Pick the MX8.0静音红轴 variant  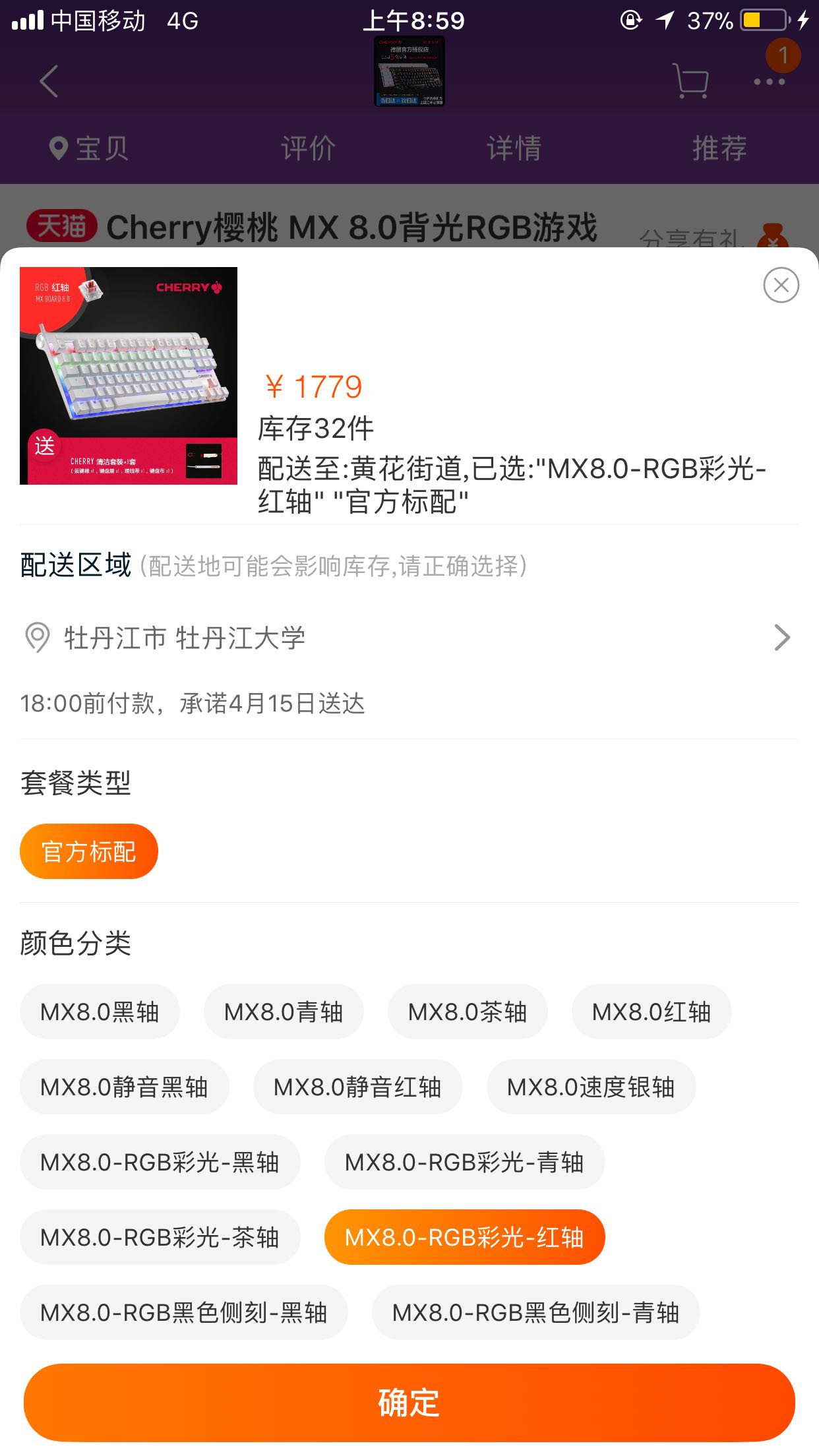357,1087
